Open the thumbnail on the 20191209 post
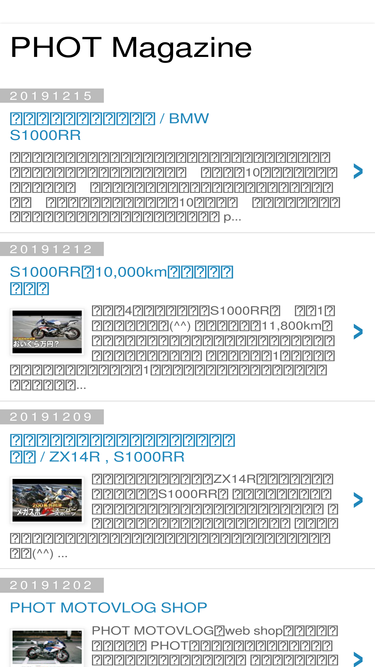Image resolution: width=375 pixels, height=667 pixels. [47, 500]
